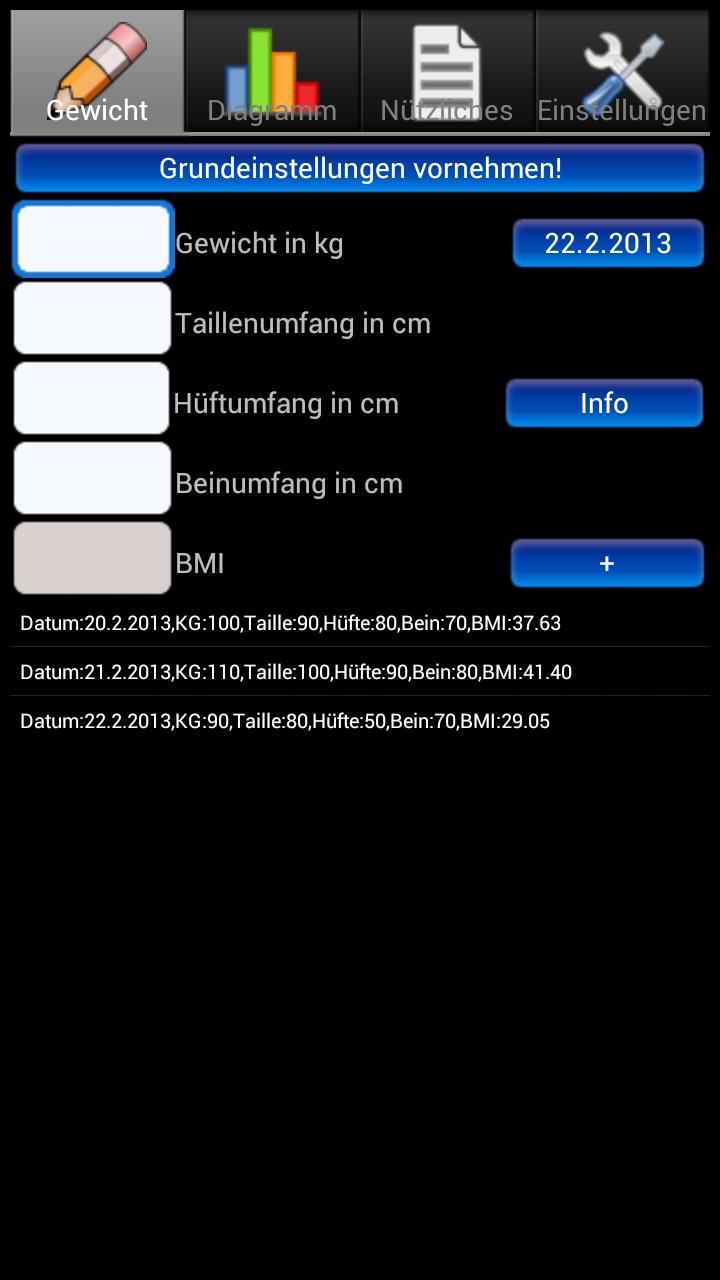Tap the Beinumfang in cm field
Viewport: 720px width, 1280px height.
[x=93, y=479]
